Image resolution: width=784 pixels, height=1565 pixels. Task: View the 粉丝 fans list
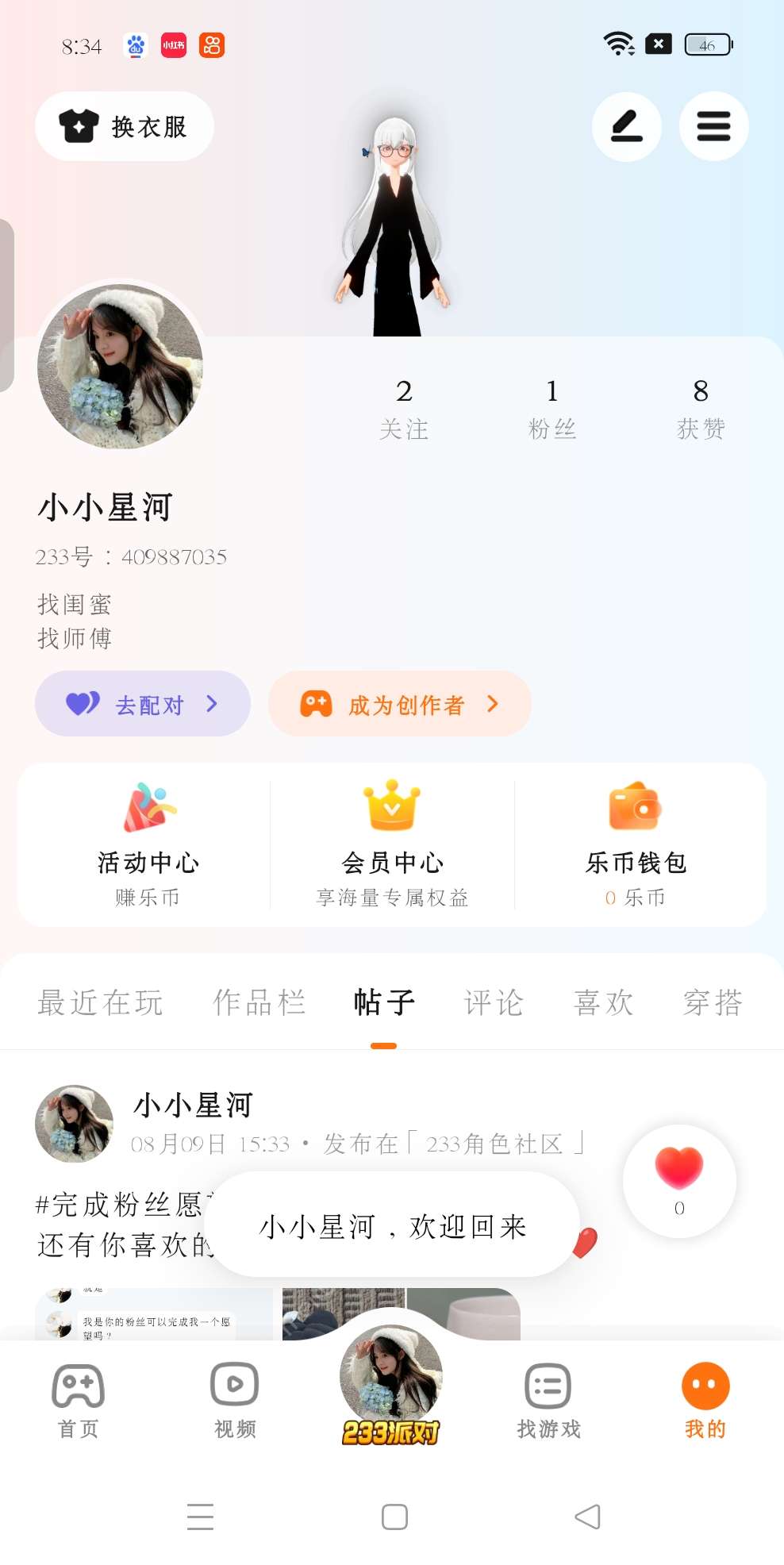coord(552,408)
